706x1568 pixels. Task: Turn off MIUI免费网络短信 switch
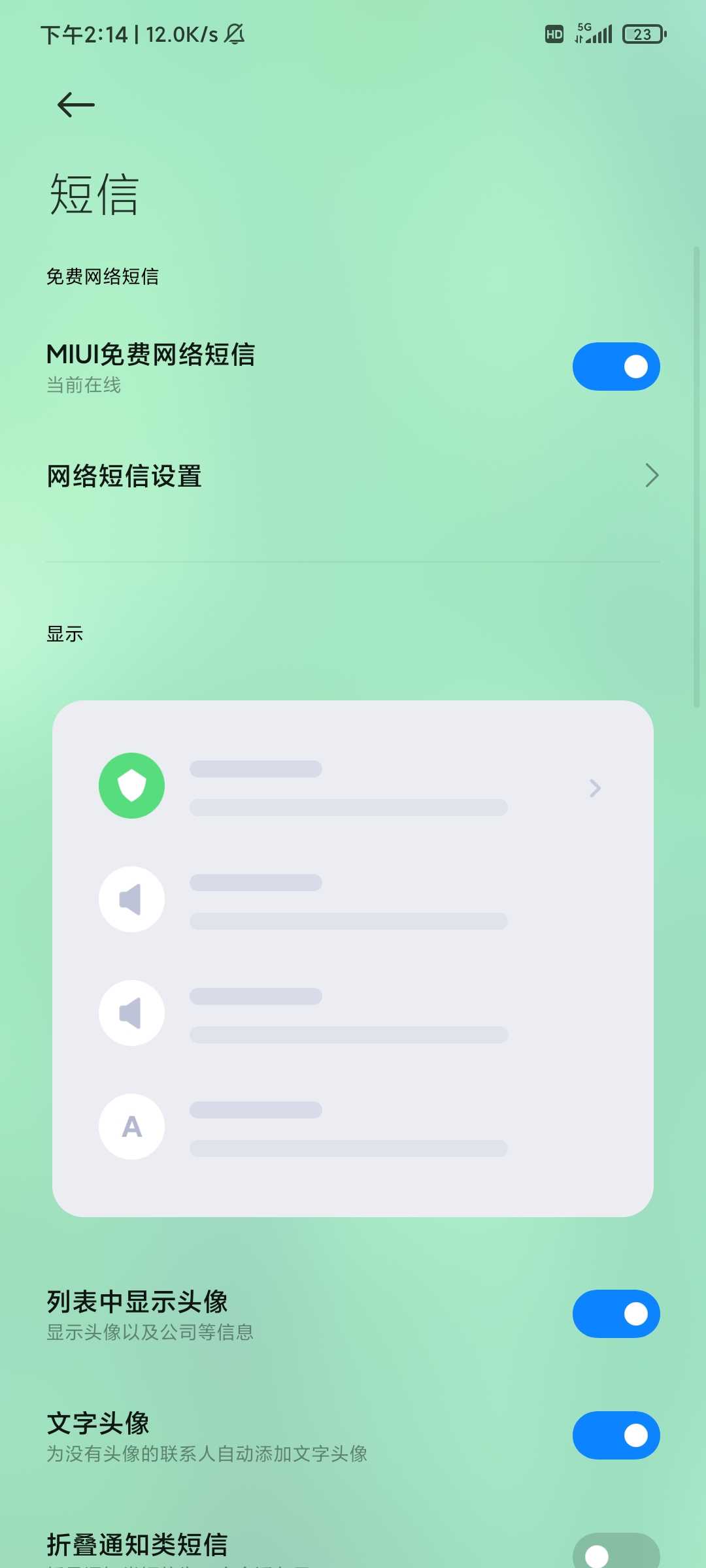pyautogui.click(x=616, y=367)
